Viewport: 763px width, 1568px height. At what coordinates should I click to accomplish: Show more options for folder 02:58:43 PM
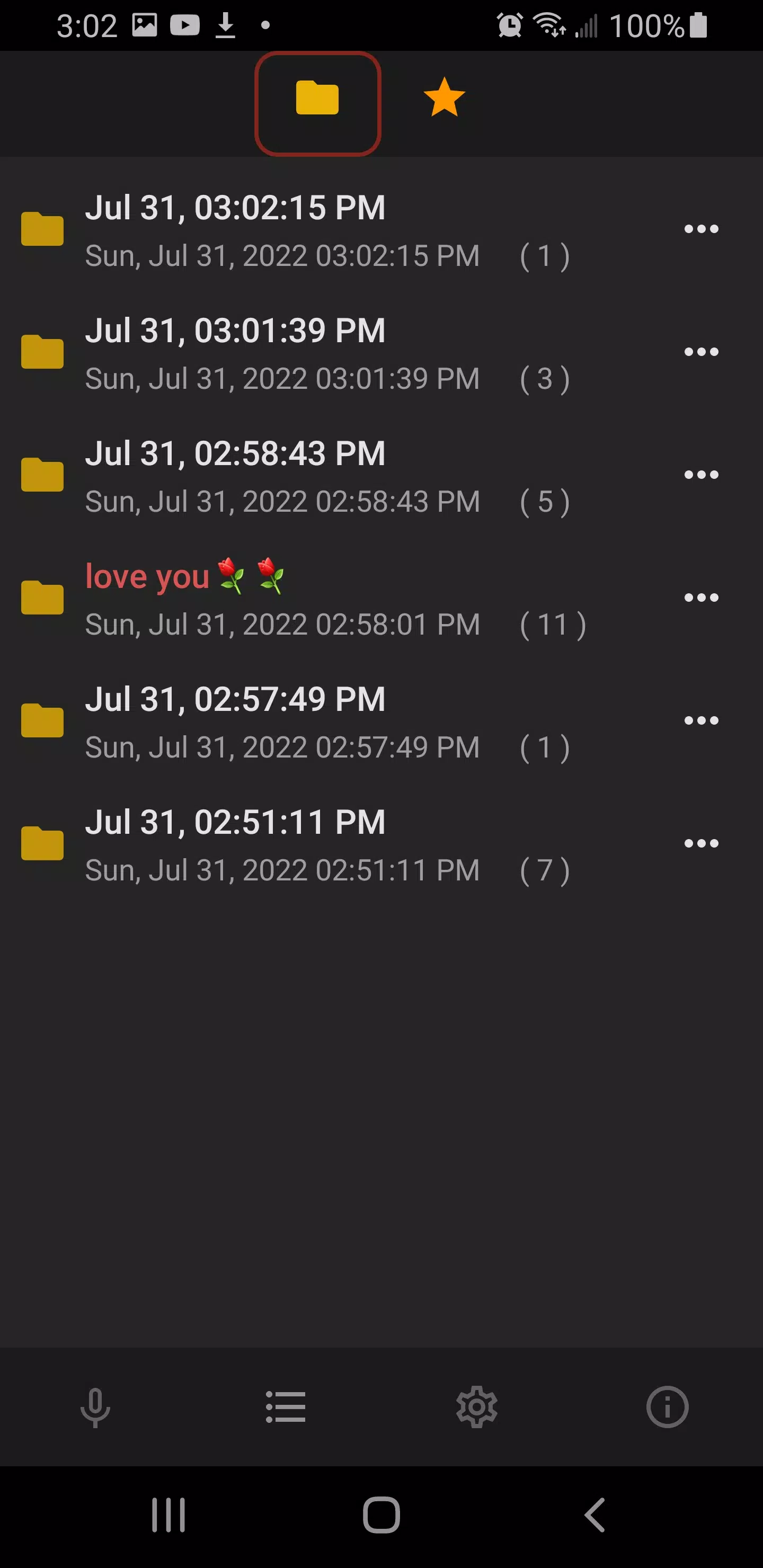(x=701, y=475)
